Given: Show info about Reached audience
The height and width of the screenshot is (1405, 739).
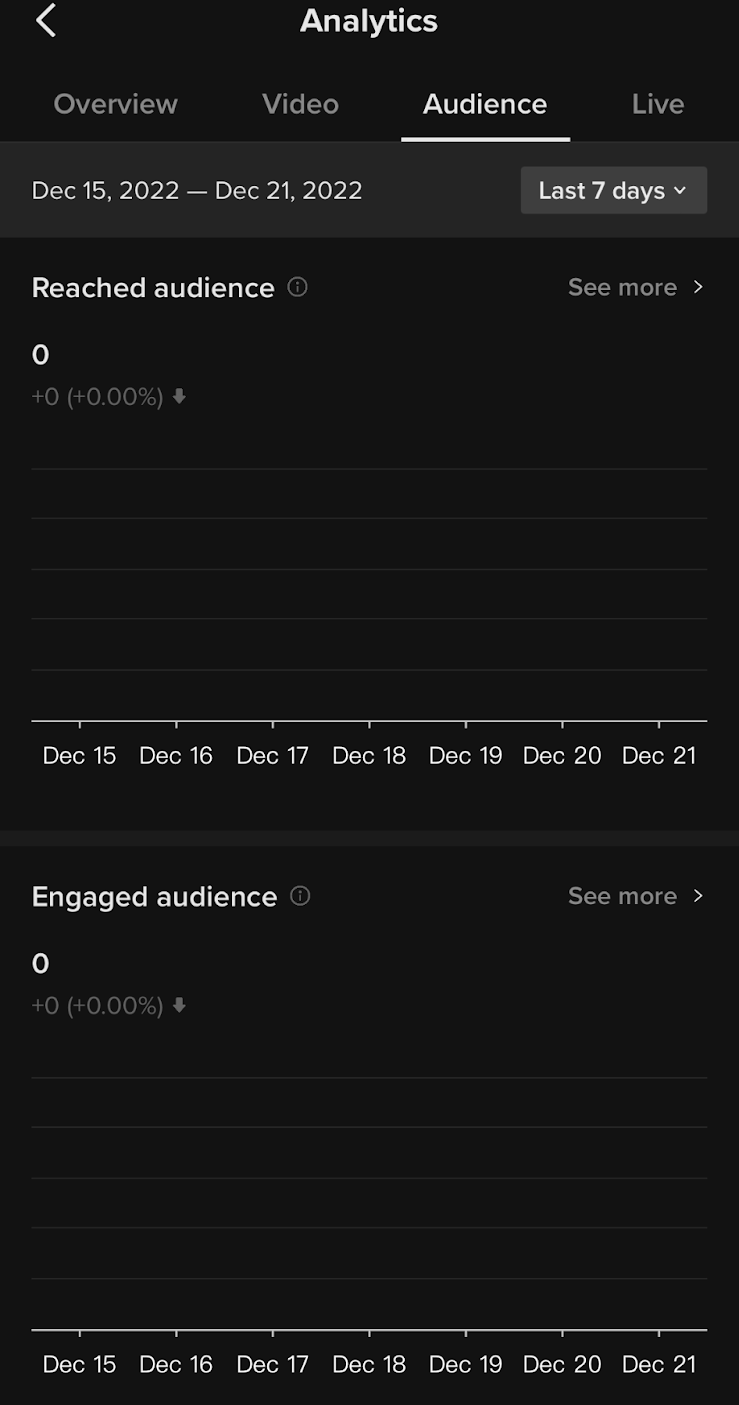Looking at the screenshot, I should (297, 287).
